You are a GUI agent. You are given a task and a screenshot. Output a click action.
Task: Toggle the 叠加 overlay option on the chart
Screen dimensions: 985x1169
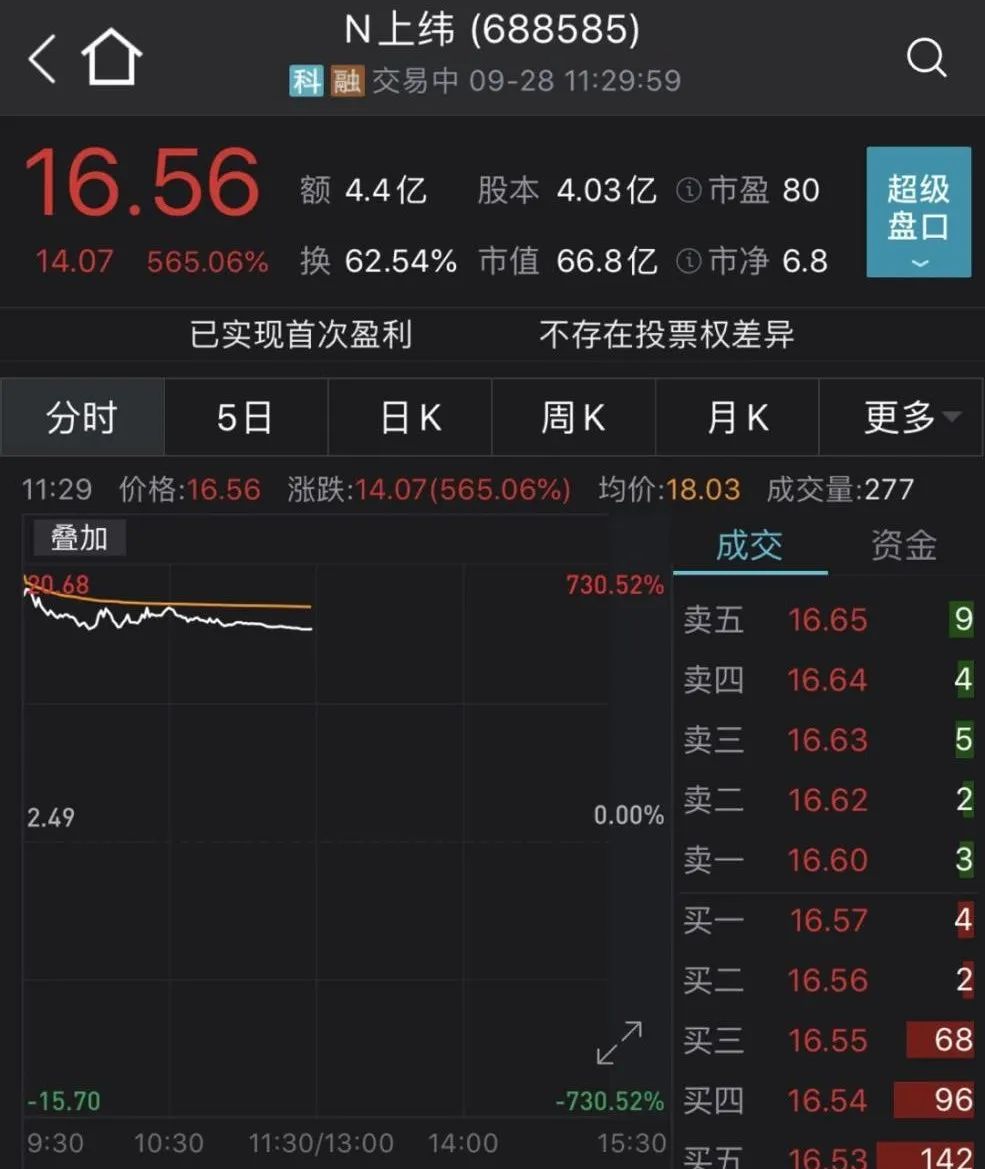80,538
